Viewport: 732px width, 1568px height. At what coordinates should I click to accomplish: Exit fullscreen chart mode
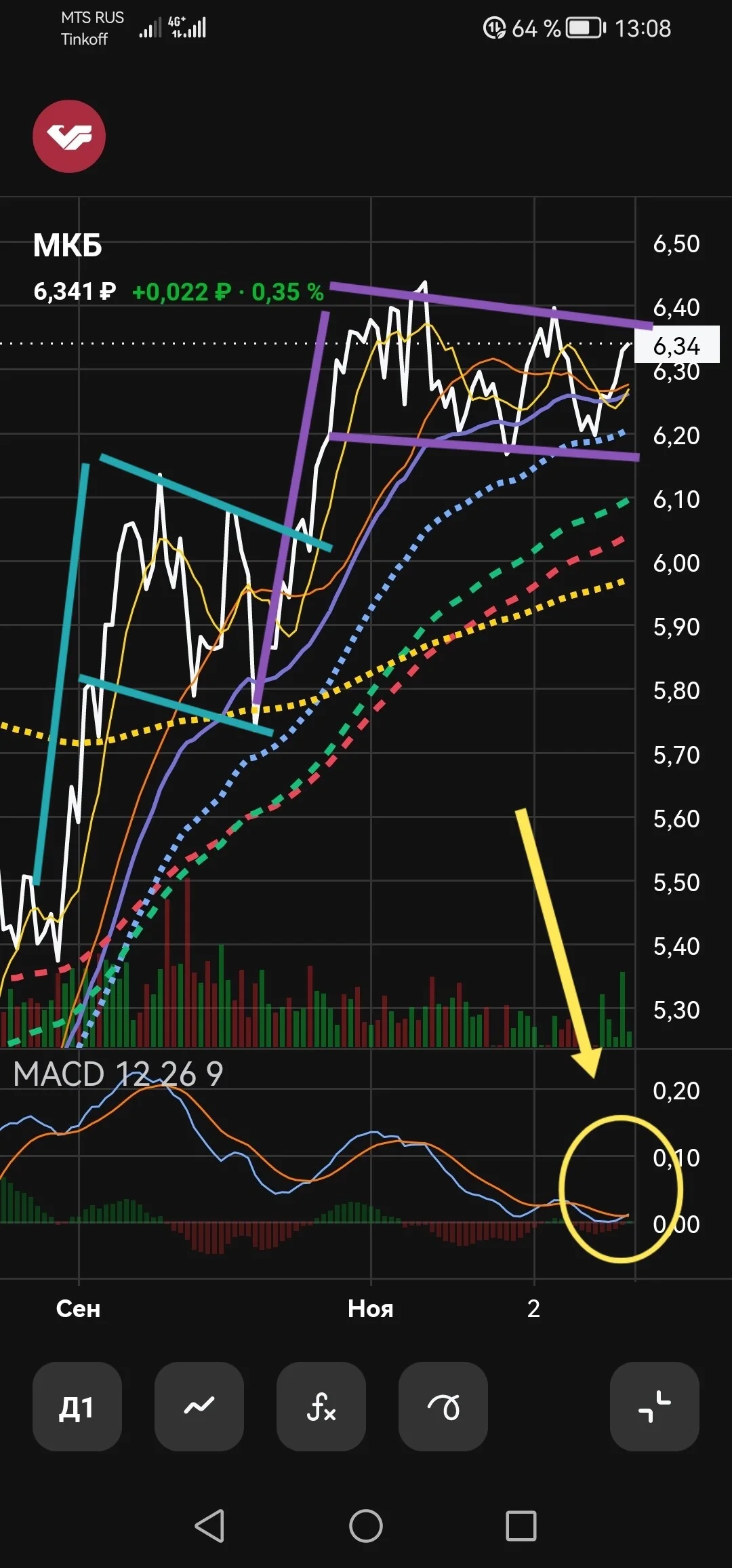click(x=654, y=1406)
